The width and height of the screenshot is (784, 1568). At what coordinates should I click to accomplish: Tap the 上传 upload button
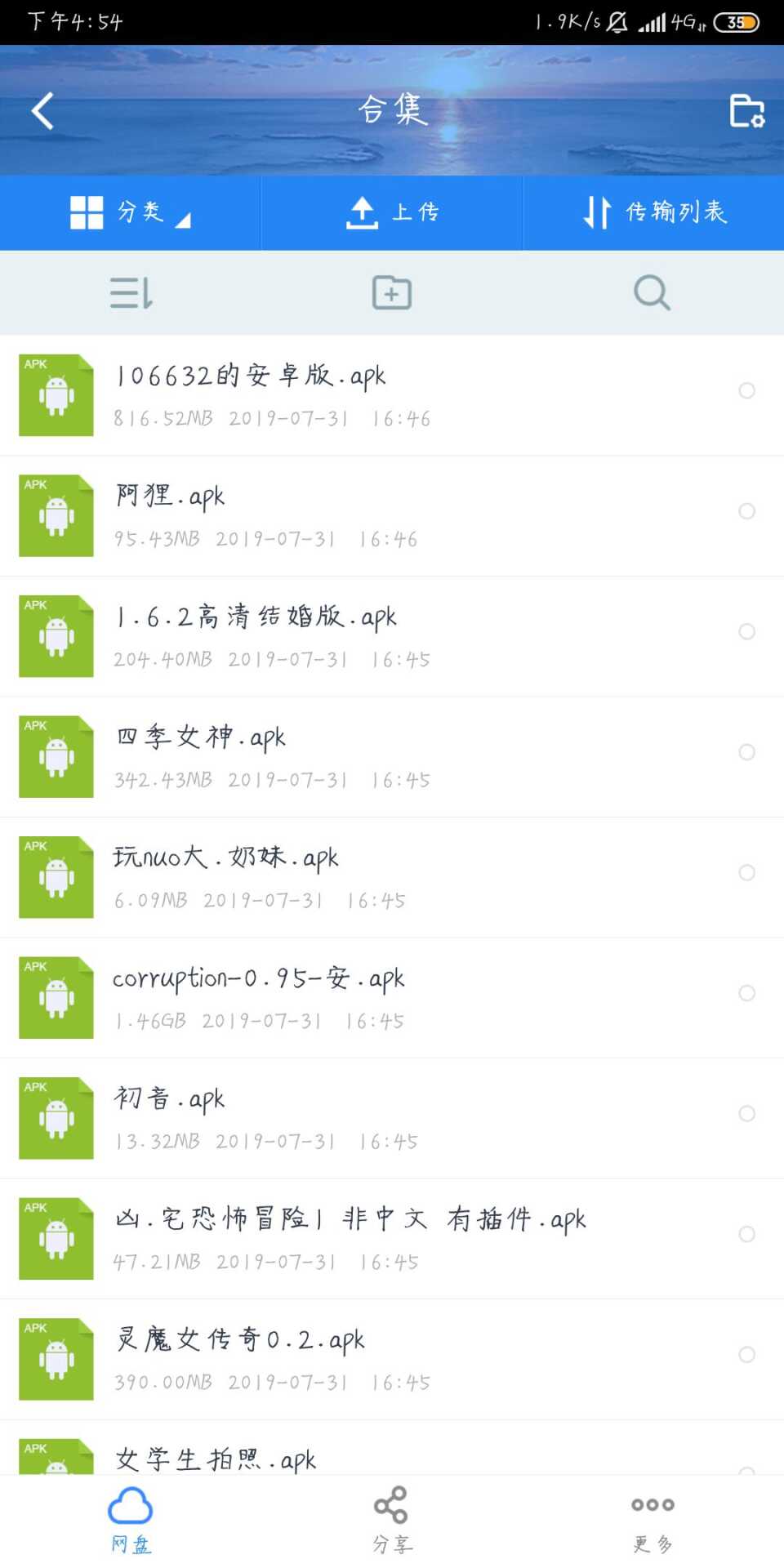coord(392,212)
